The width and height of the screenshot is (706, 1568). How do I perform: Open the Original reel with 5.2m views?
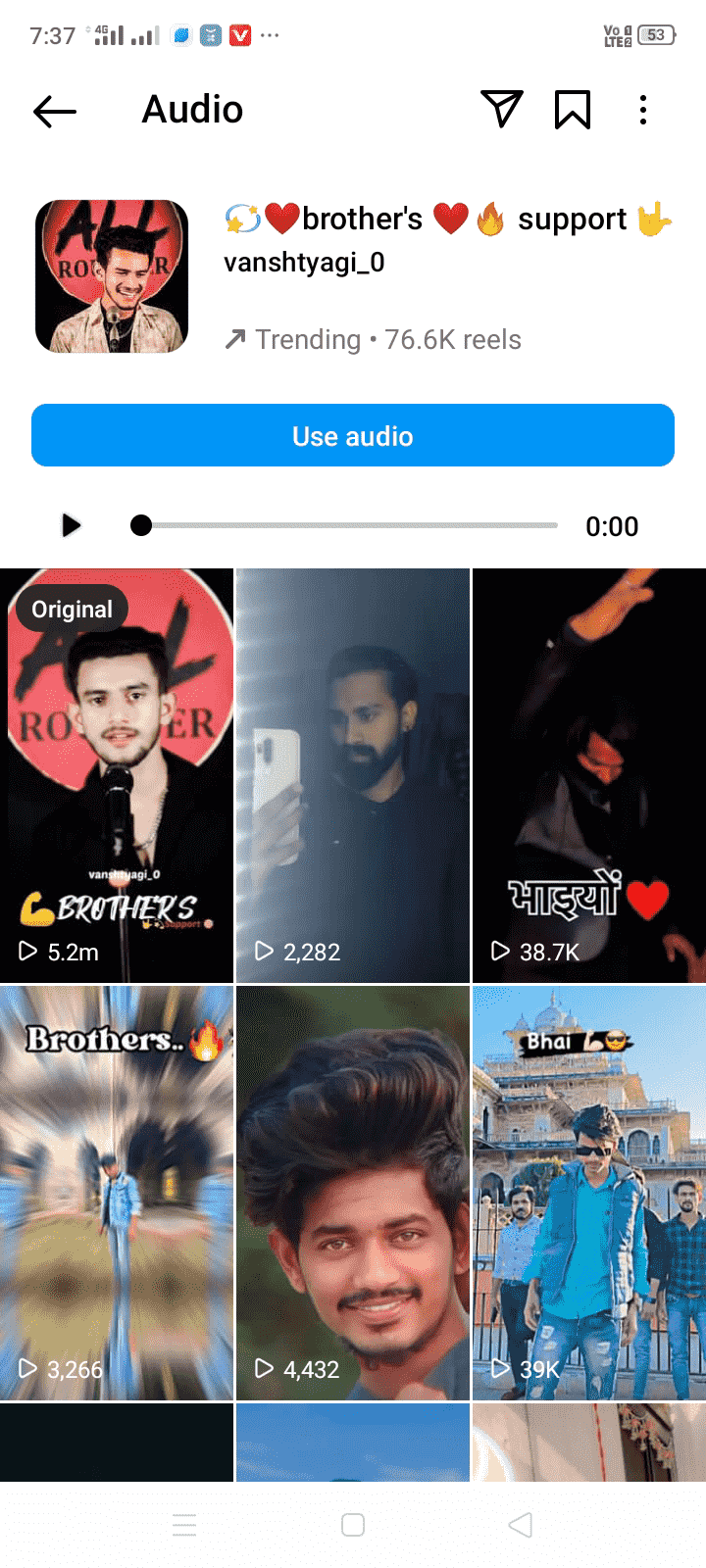117,774
